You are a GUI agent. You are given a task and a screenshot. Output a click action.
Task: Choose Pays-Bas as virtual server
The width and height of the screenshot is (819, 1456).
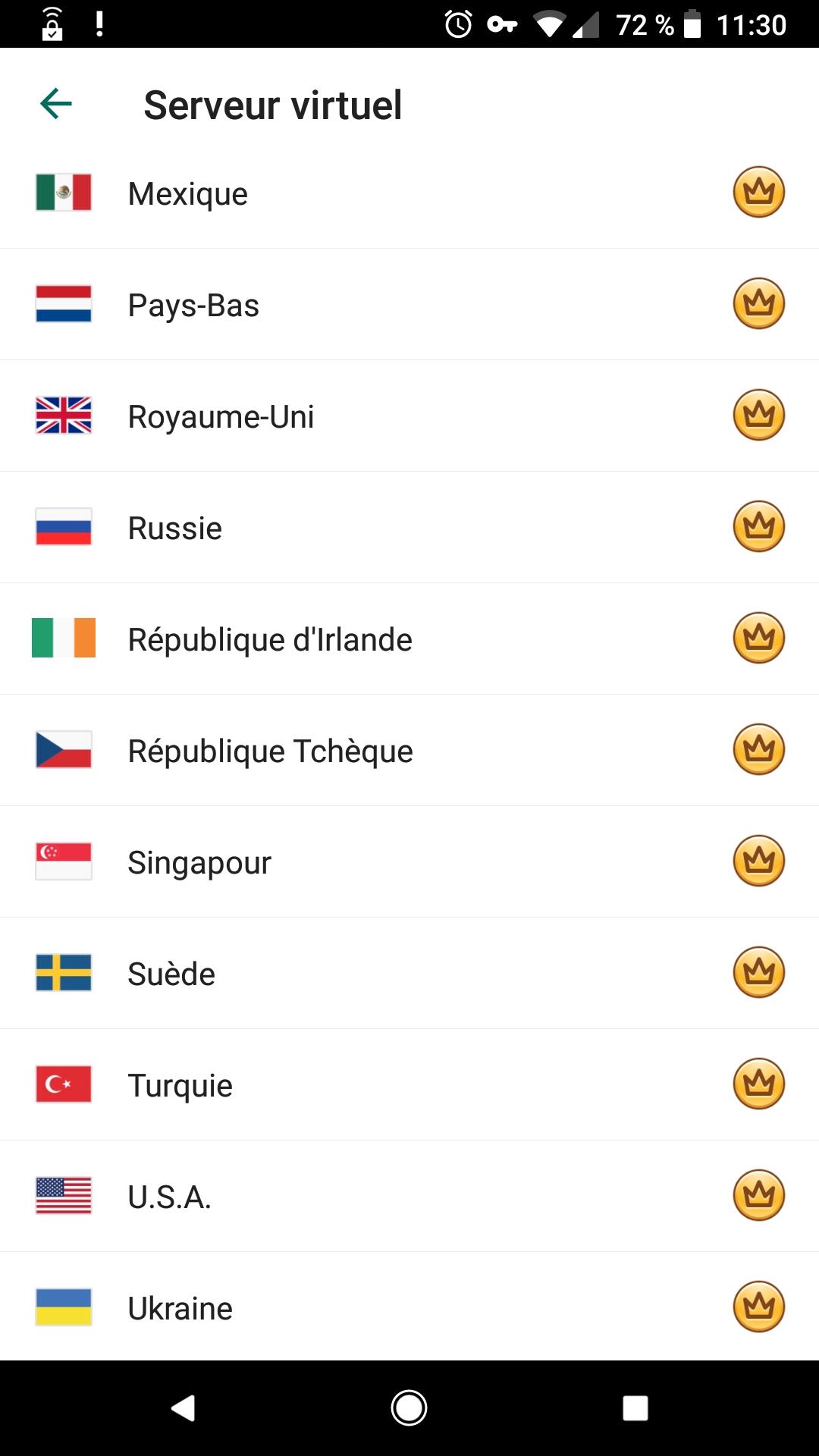tap(409, 304)
